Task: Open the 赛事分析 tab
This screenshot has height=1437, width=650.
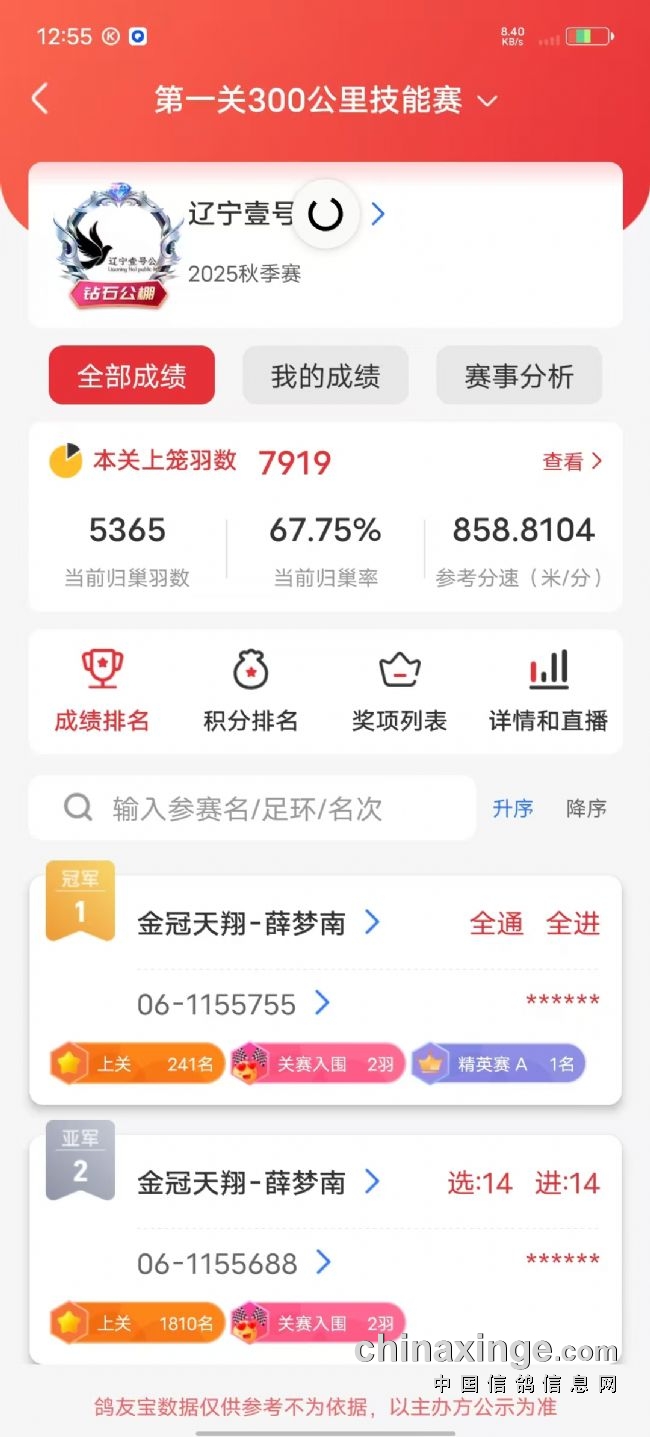Action: tap(519, 376)
